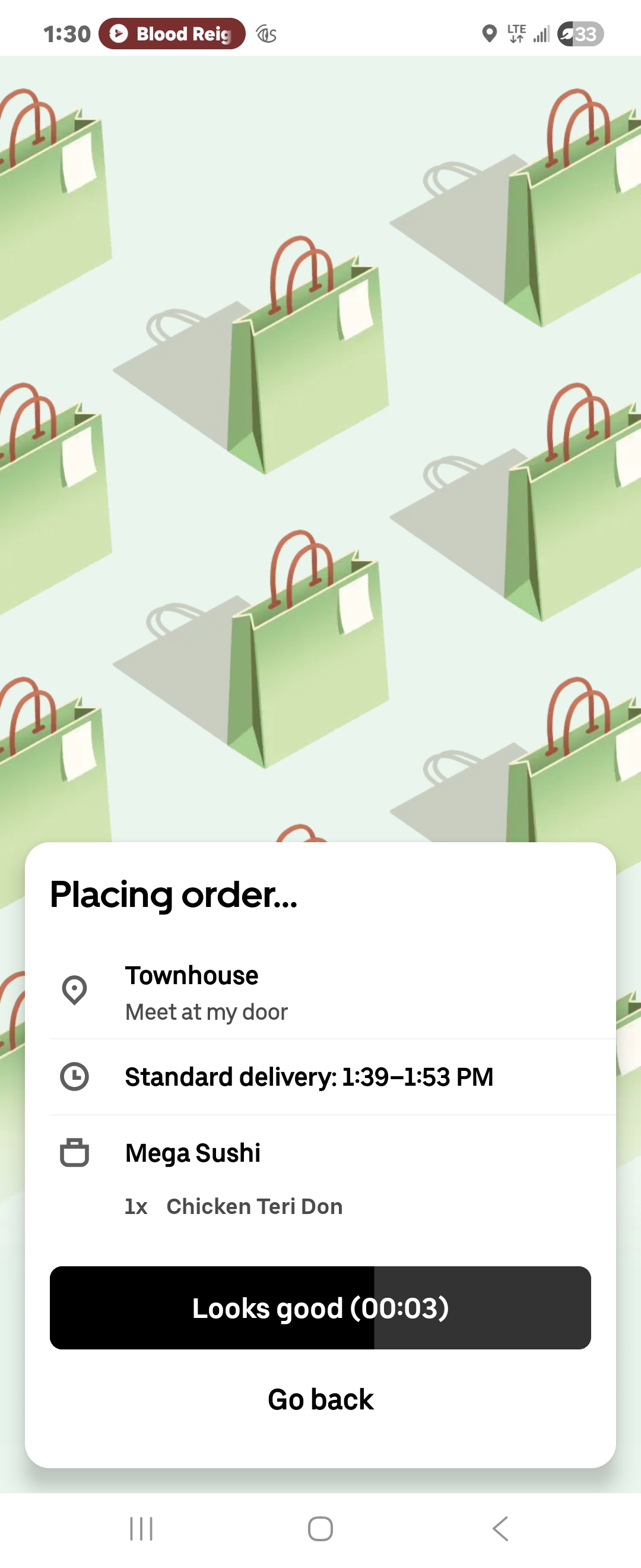641x1568 pixels.
Task: Confirm order with Looks good button
Action: (320, 1308)
